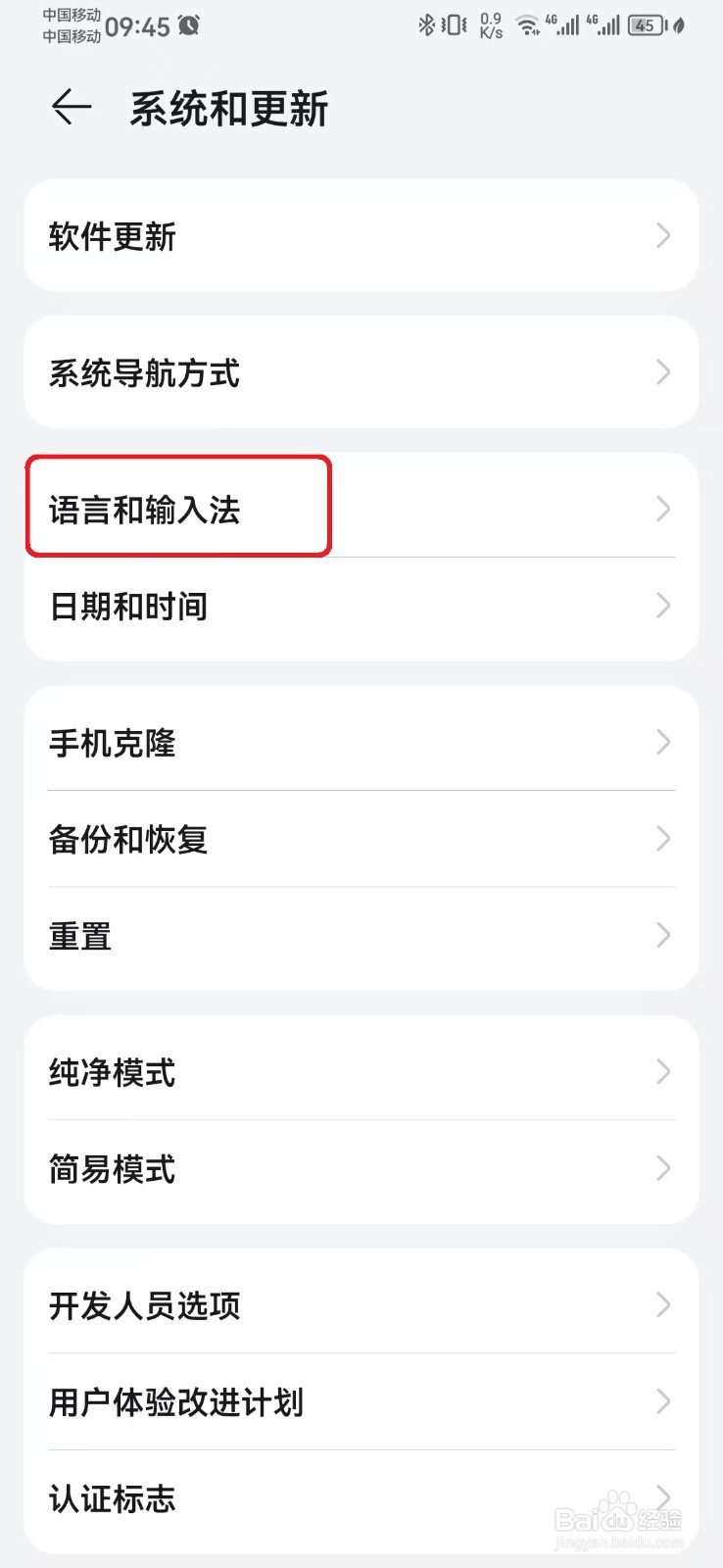The width and height of the screenshot is (723, 1568).
Task: Tap the chevron next to 日期和时间
Action: pyautogui.click(x=663, y=607)
